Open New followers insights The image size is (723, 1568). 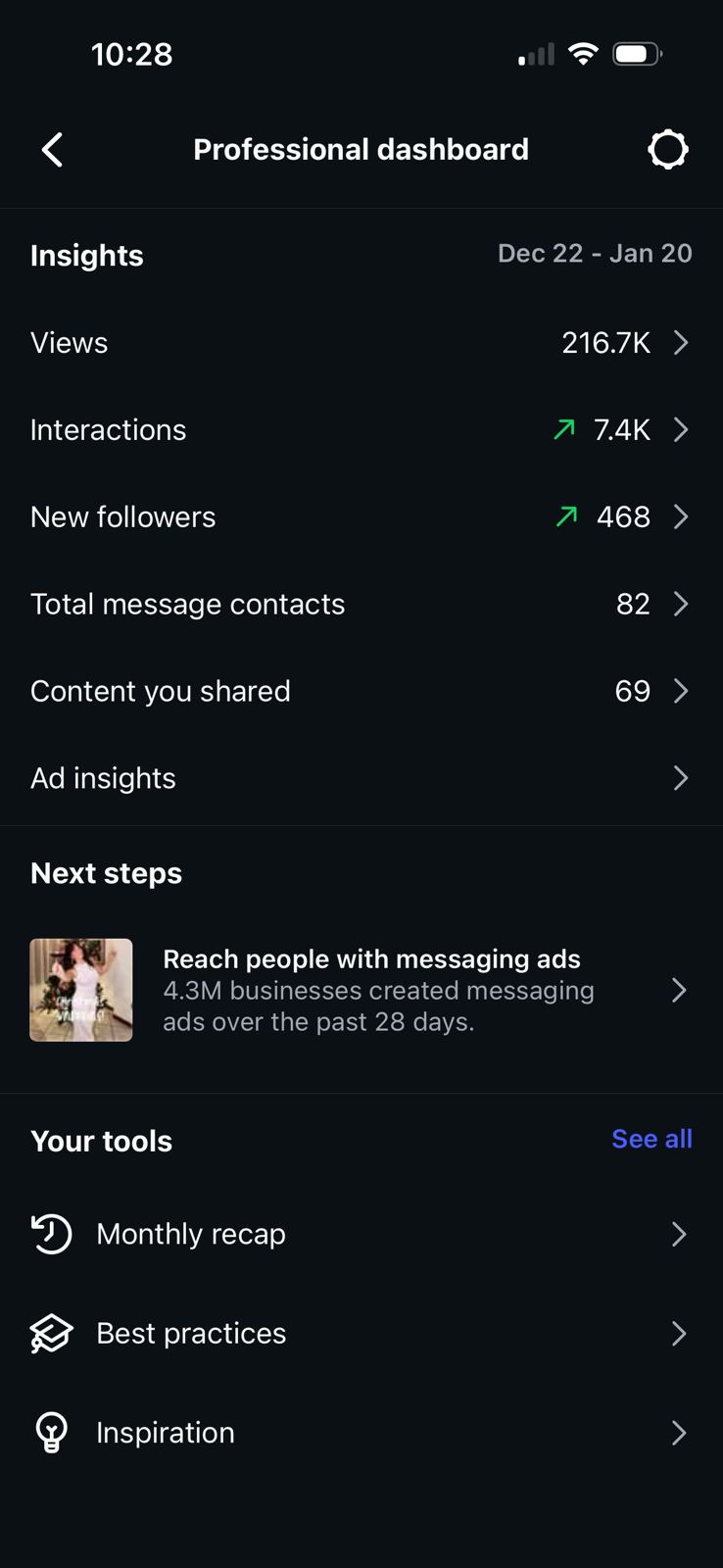click(x=361, y=517)
